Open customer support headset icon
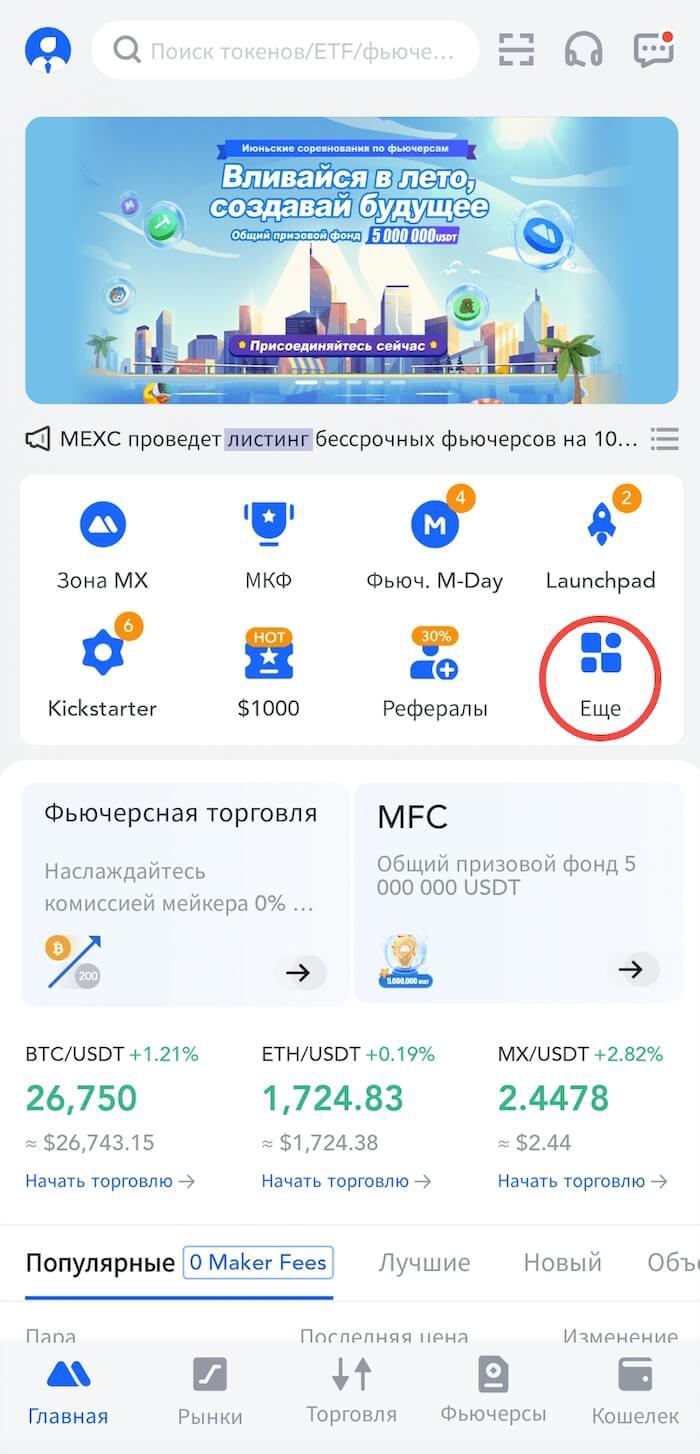The height and width of the screenshot is (1454, 700). click(584, 50)
